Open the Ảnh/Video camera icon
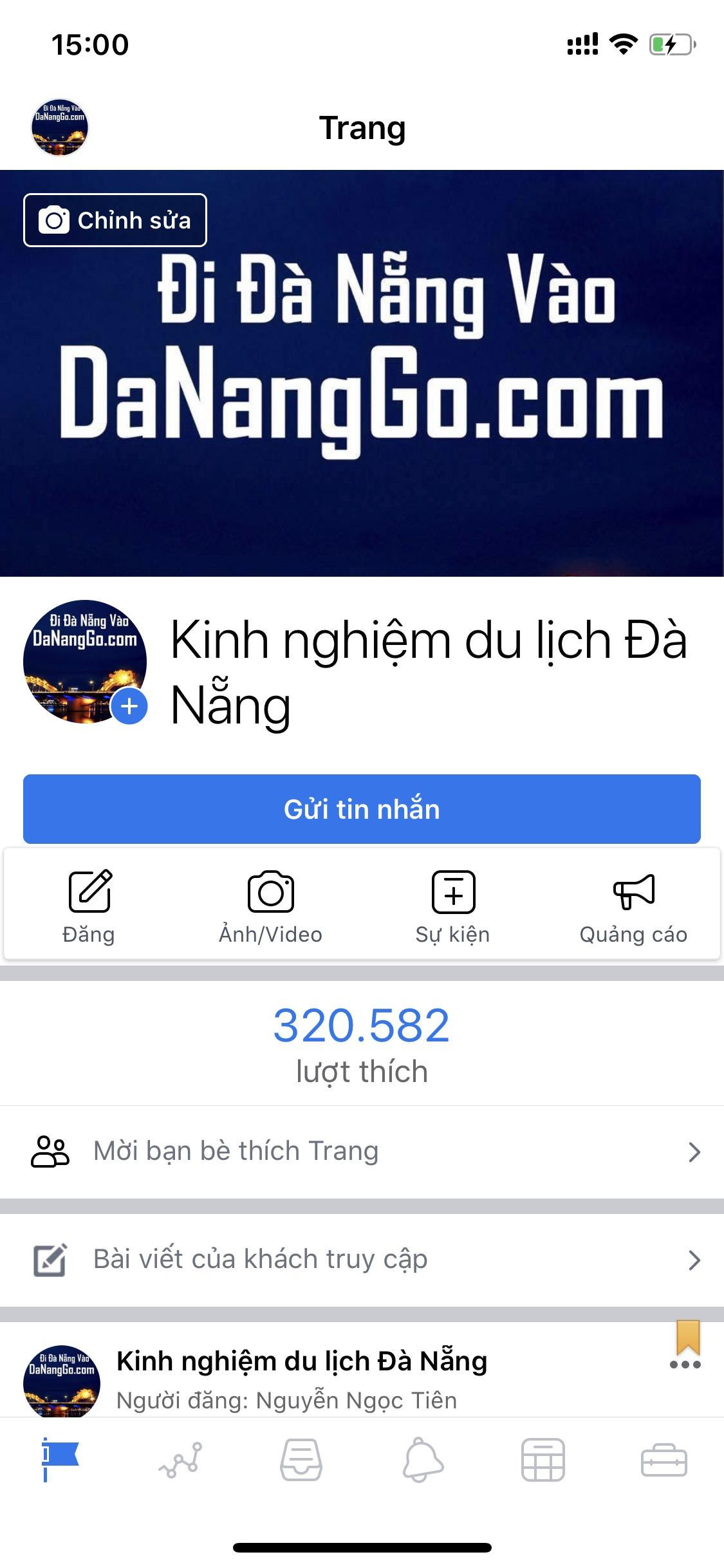The image size is (724, 1568). (272, 893)
